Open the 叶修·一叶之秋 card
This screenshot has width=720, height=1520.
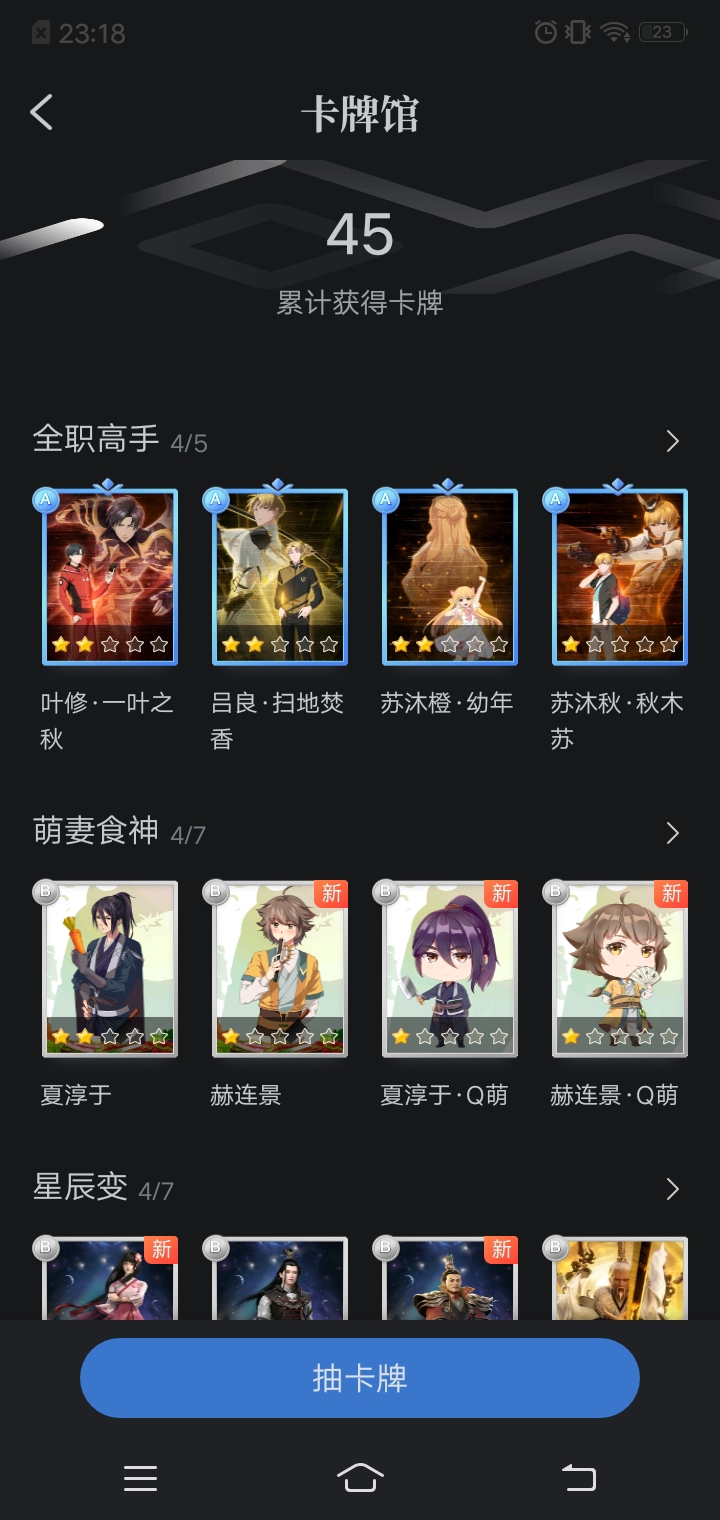pos(110,577)
